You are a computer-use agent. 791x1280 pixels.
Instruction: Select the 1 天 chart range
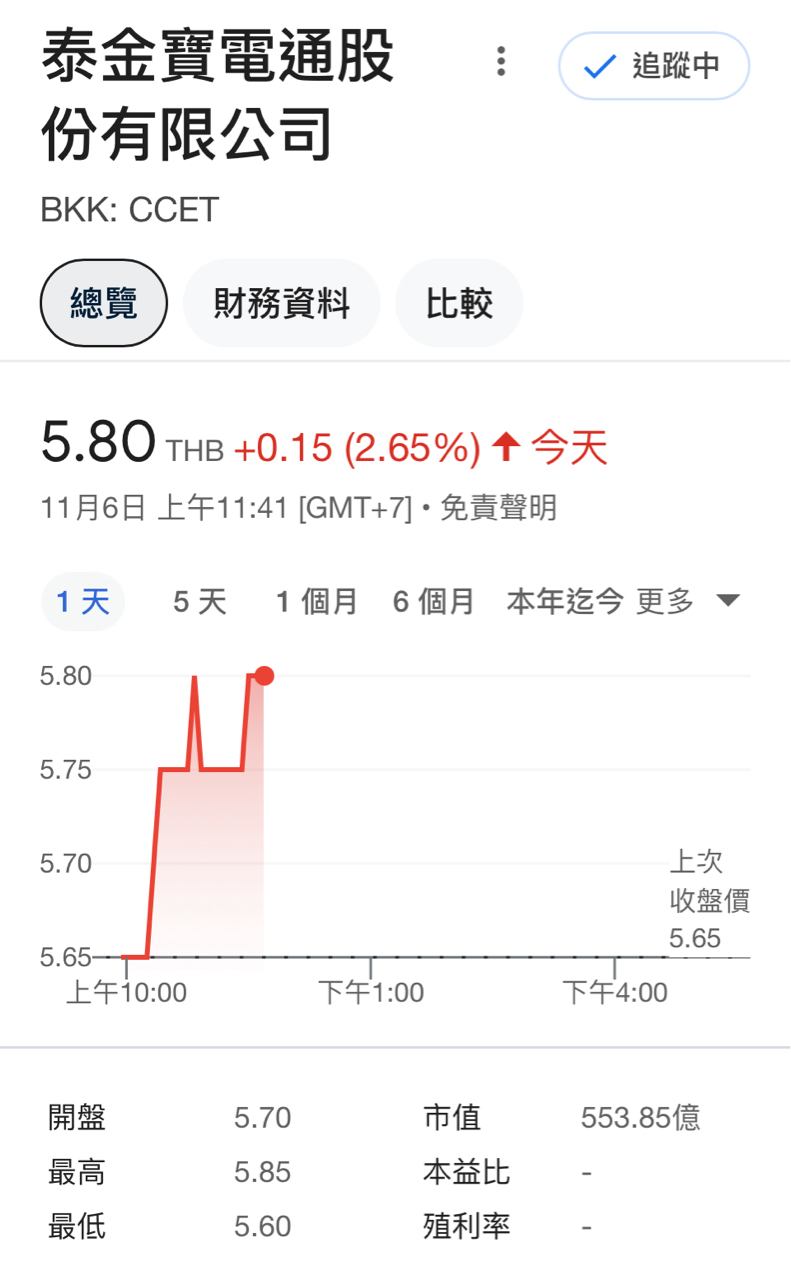click(83, 602)
